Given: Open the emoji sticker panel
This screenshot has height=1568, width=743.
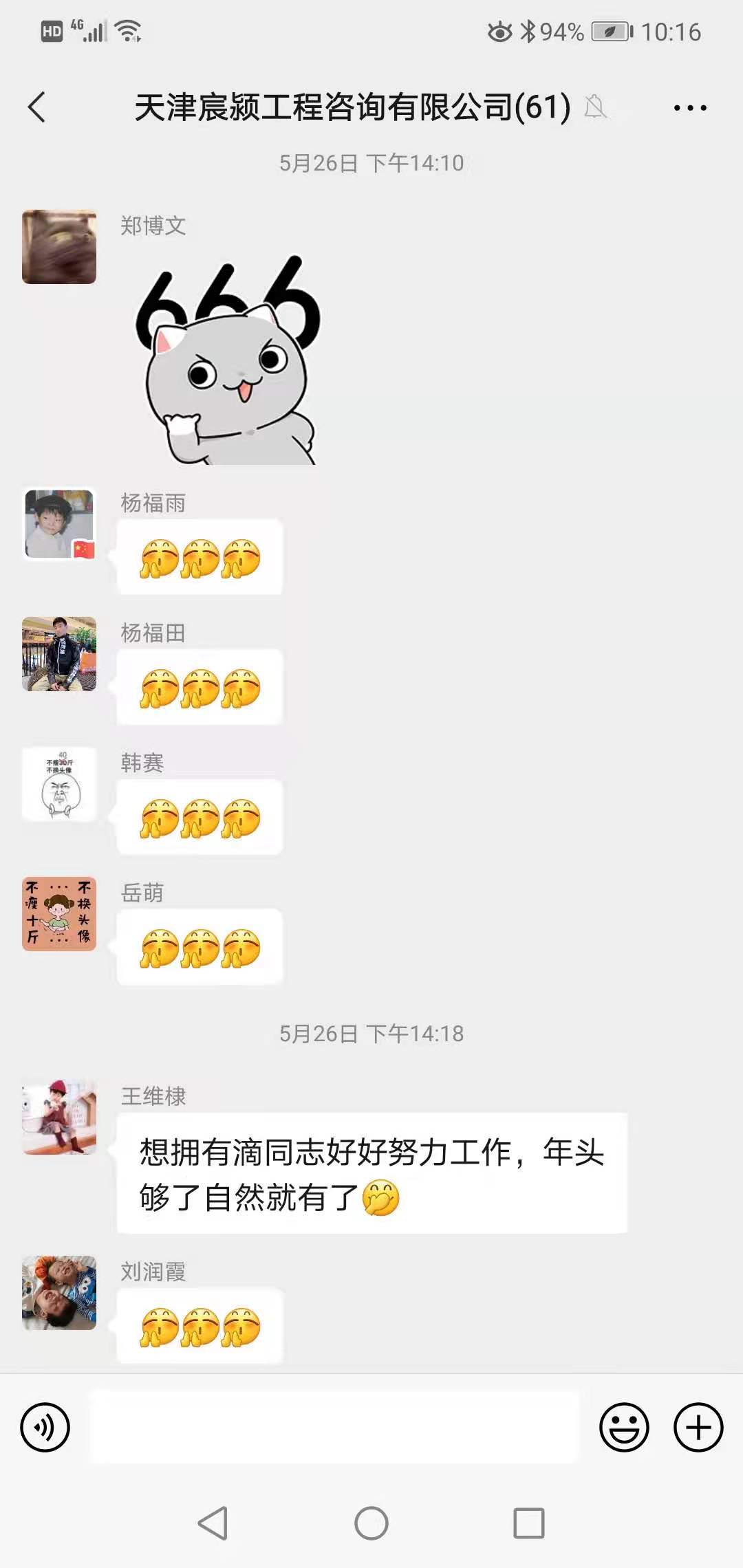Looking at the screenshot, I should tap(624, 1427).
